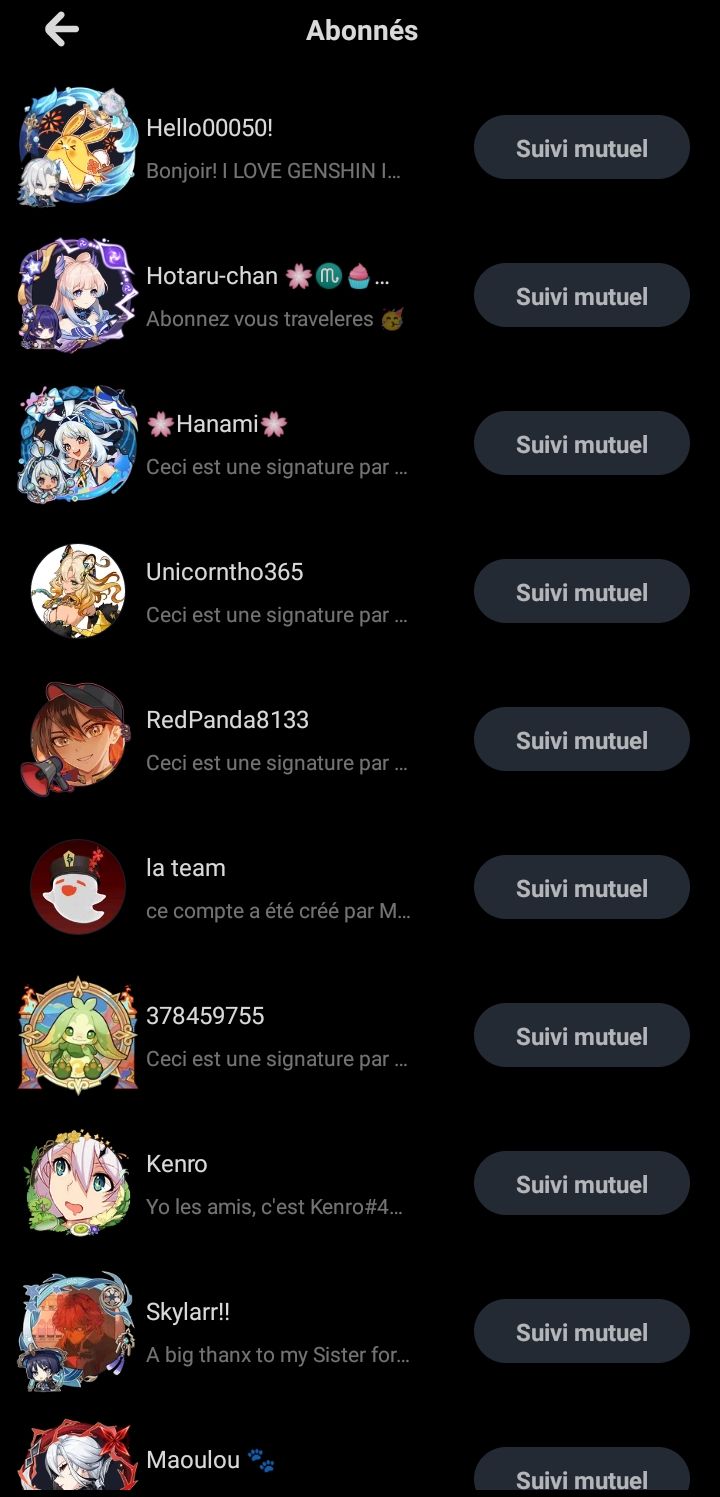
Task: Click Hotaru-chan's profile picture
Action: [x=78, y=294]
